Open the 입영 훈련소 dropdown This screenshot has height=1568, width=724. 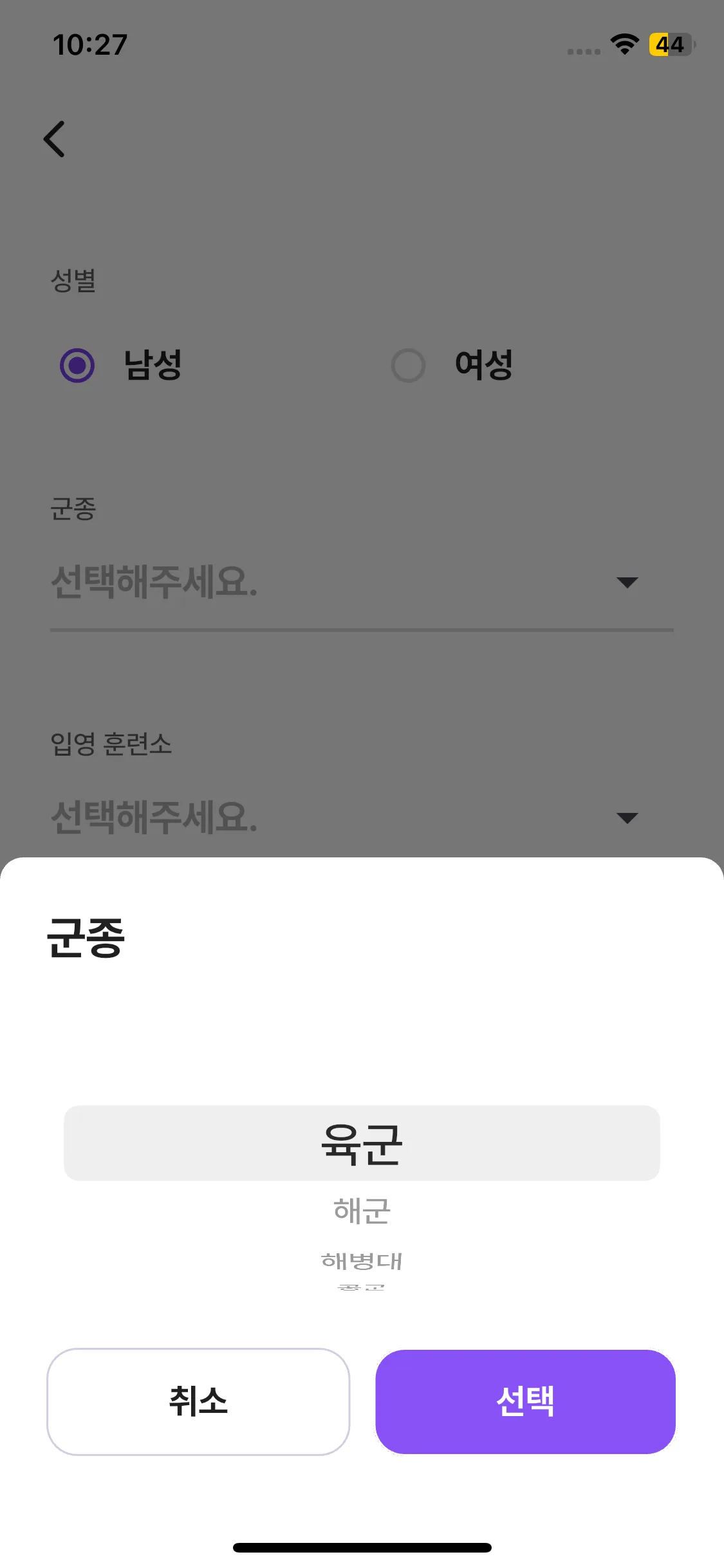tap(362, 817)
